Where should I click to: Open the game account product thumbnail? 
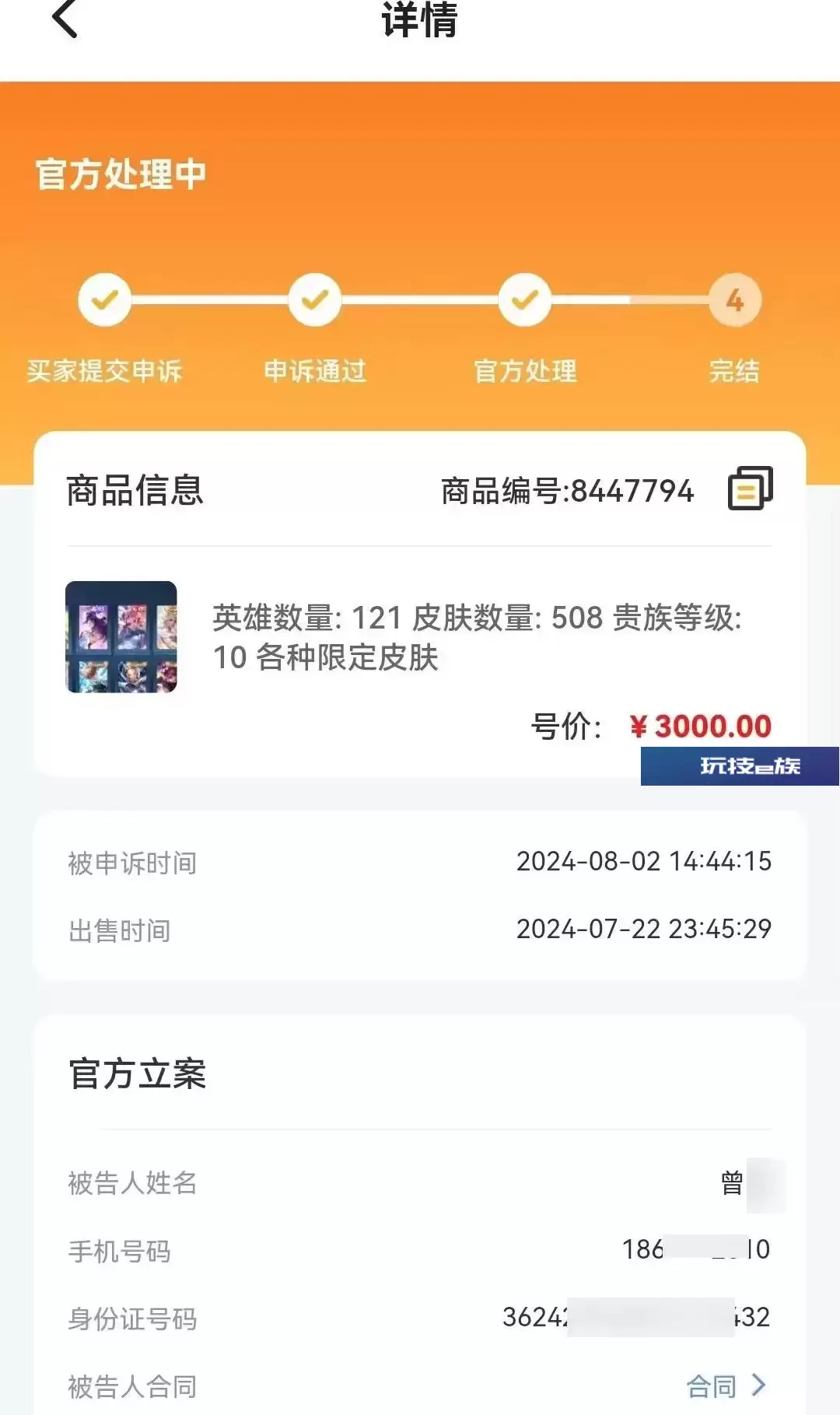pos(121,636)
